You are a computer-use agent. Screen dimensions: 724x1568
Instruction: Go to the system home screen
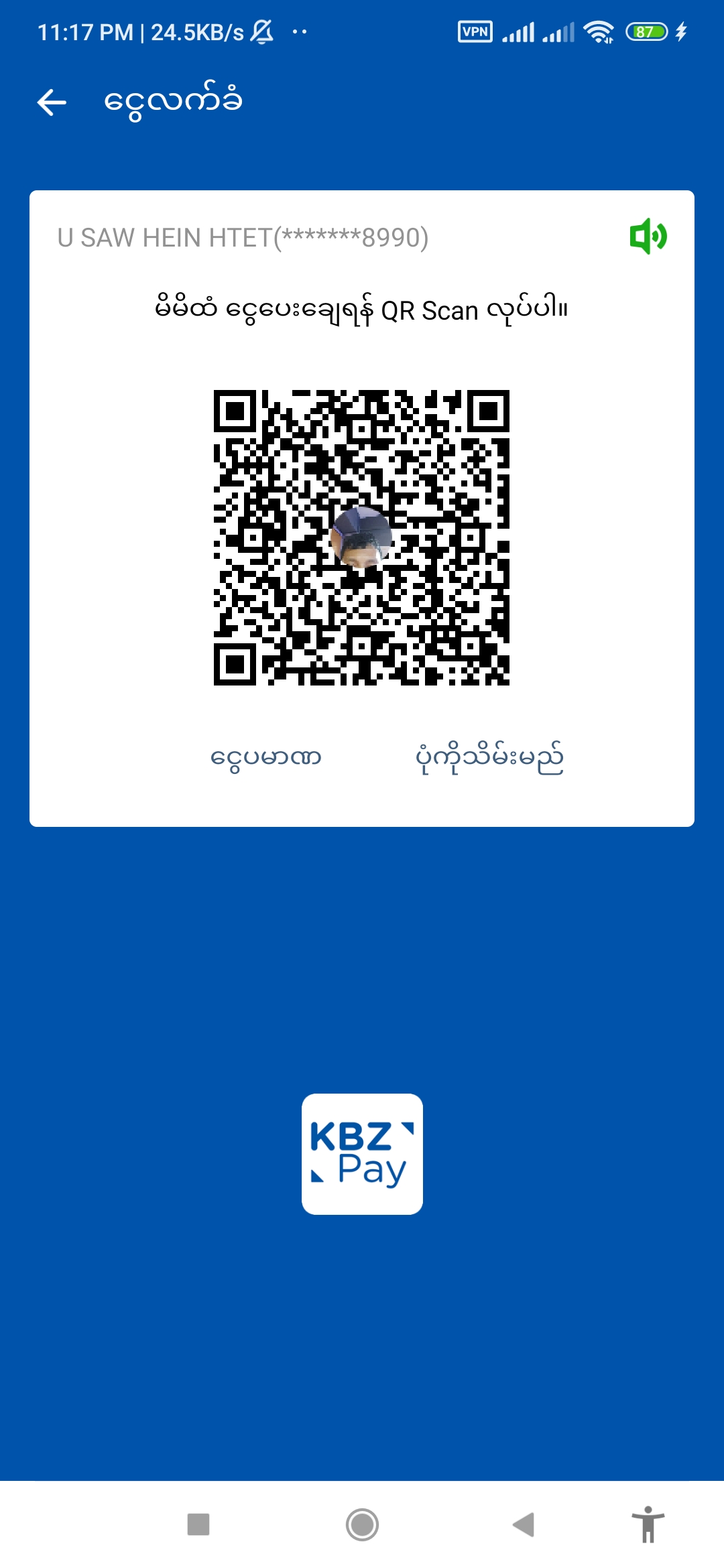tap(362, 1524)
